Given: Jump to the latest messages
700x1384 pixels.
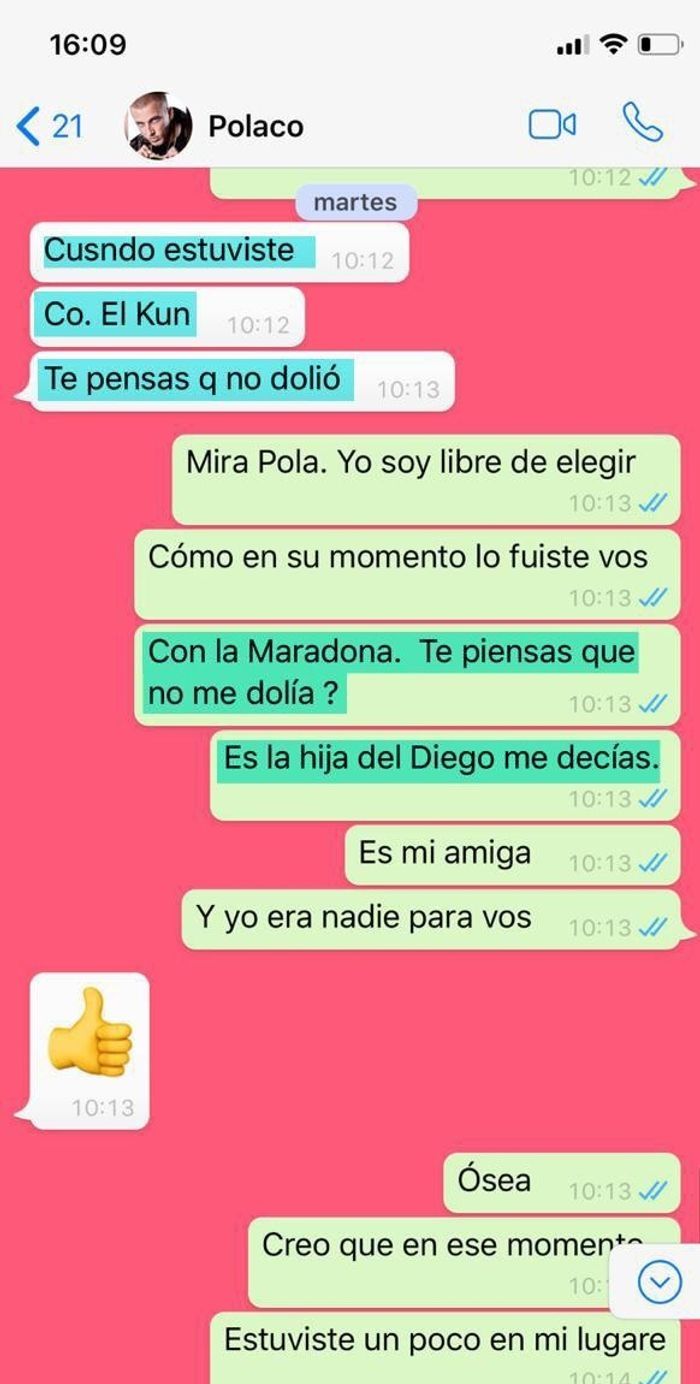Looking at the screenshot, I should tap(659, 1281).
